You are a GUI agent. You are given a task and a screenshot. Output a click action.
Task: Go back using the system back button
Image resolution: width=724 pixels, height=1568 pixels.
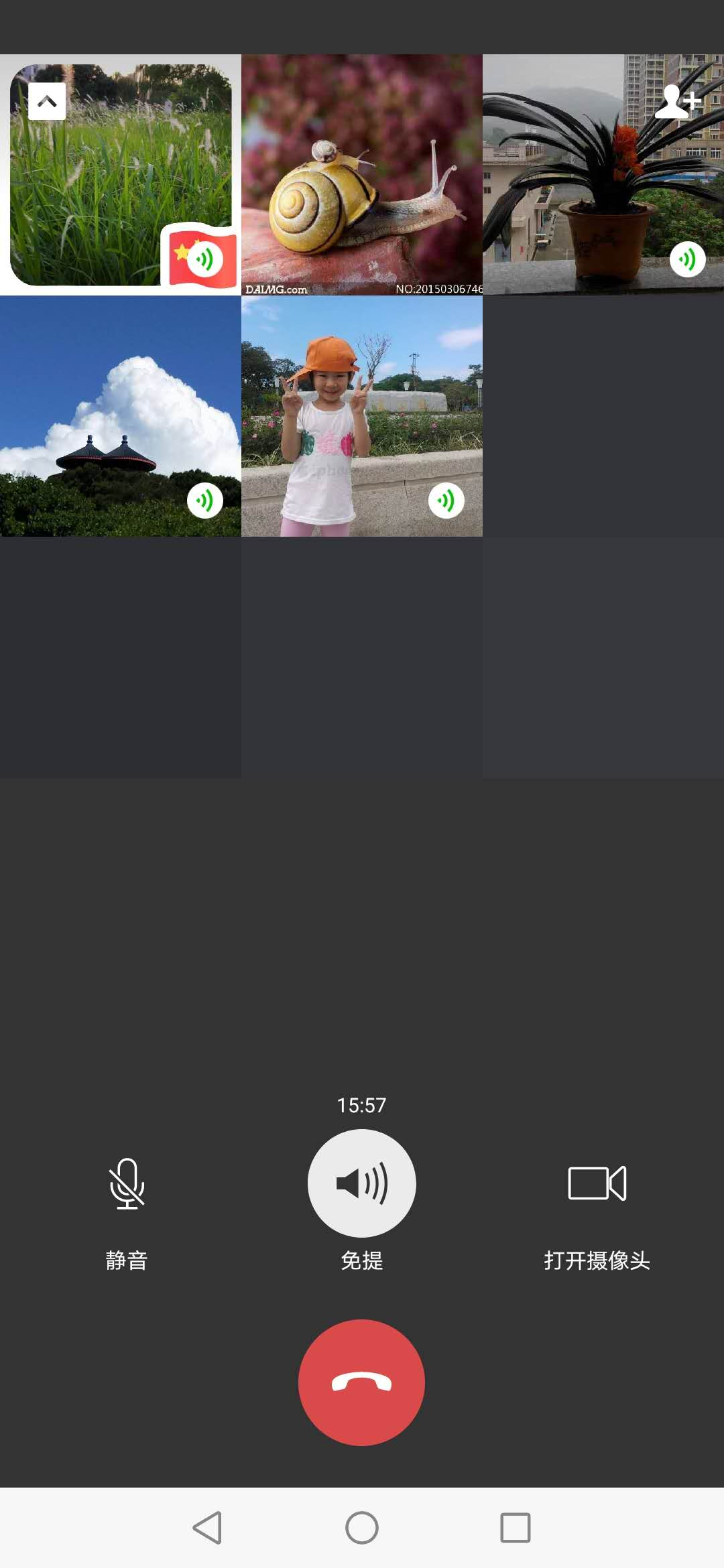point(207,1528)
